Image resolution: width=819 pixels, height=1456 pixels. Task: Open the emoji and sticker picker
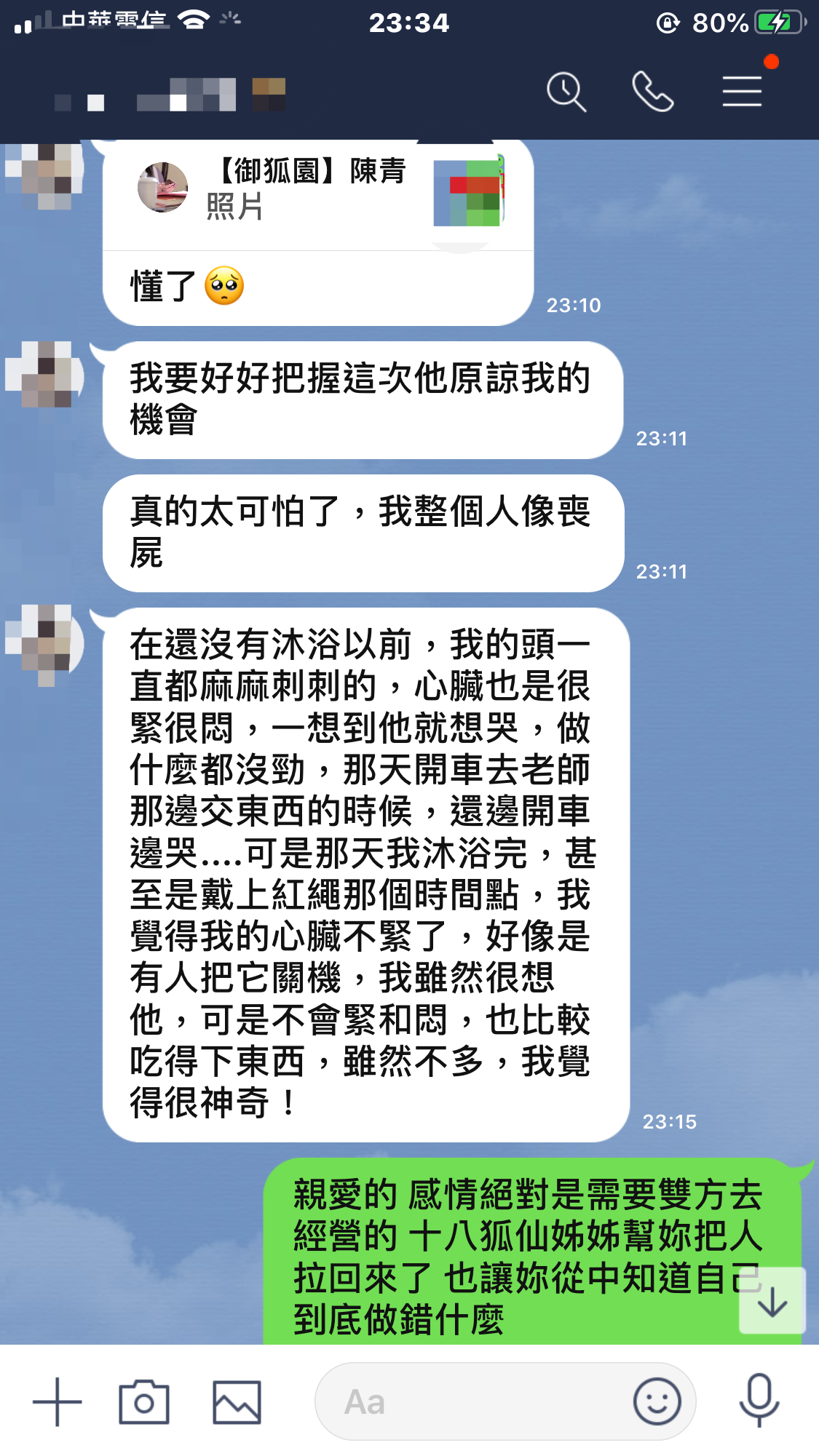(657, 1401)
